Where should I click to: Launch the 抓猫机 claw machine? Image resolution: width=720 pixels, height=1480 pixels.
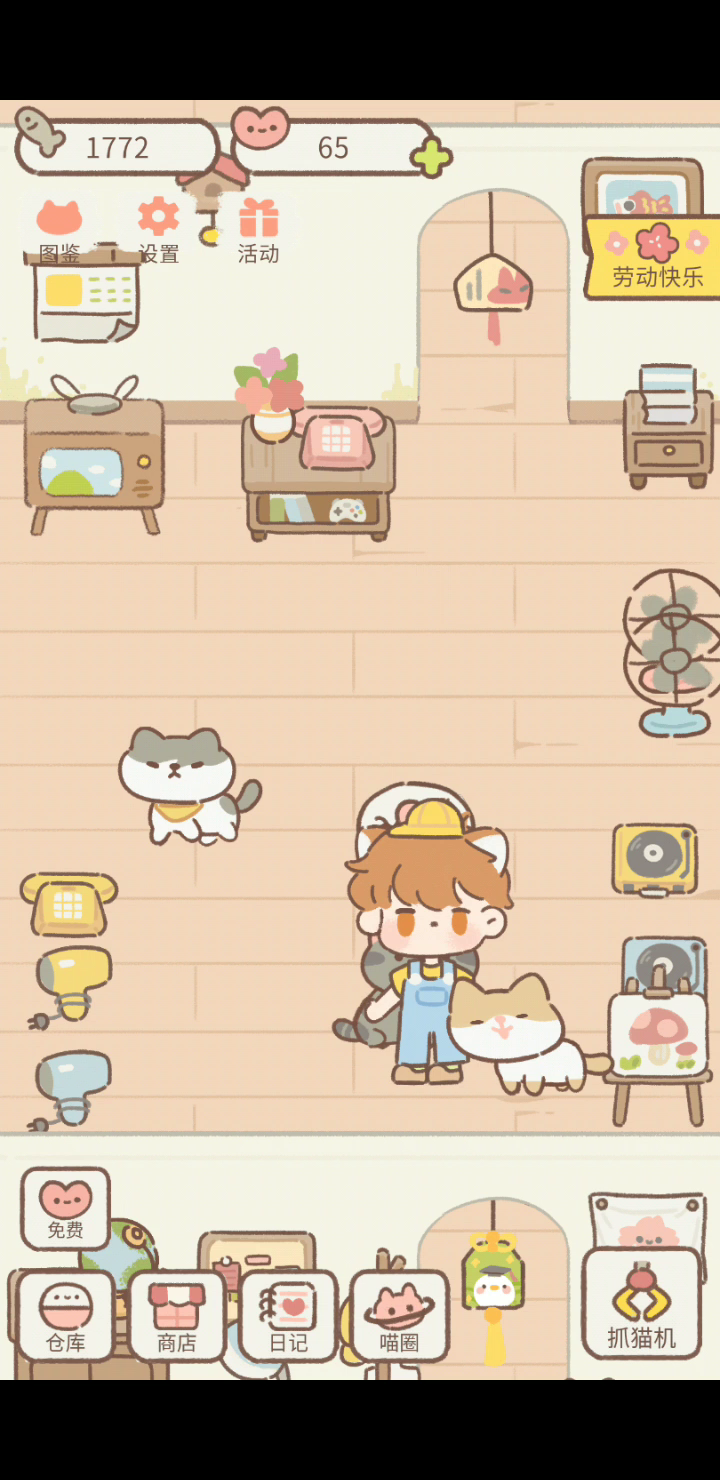[x=641, y=1305]
